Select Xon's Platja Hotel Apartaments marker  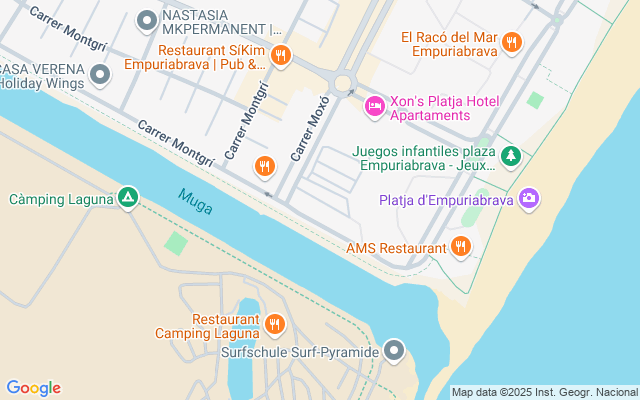point(375,105)
